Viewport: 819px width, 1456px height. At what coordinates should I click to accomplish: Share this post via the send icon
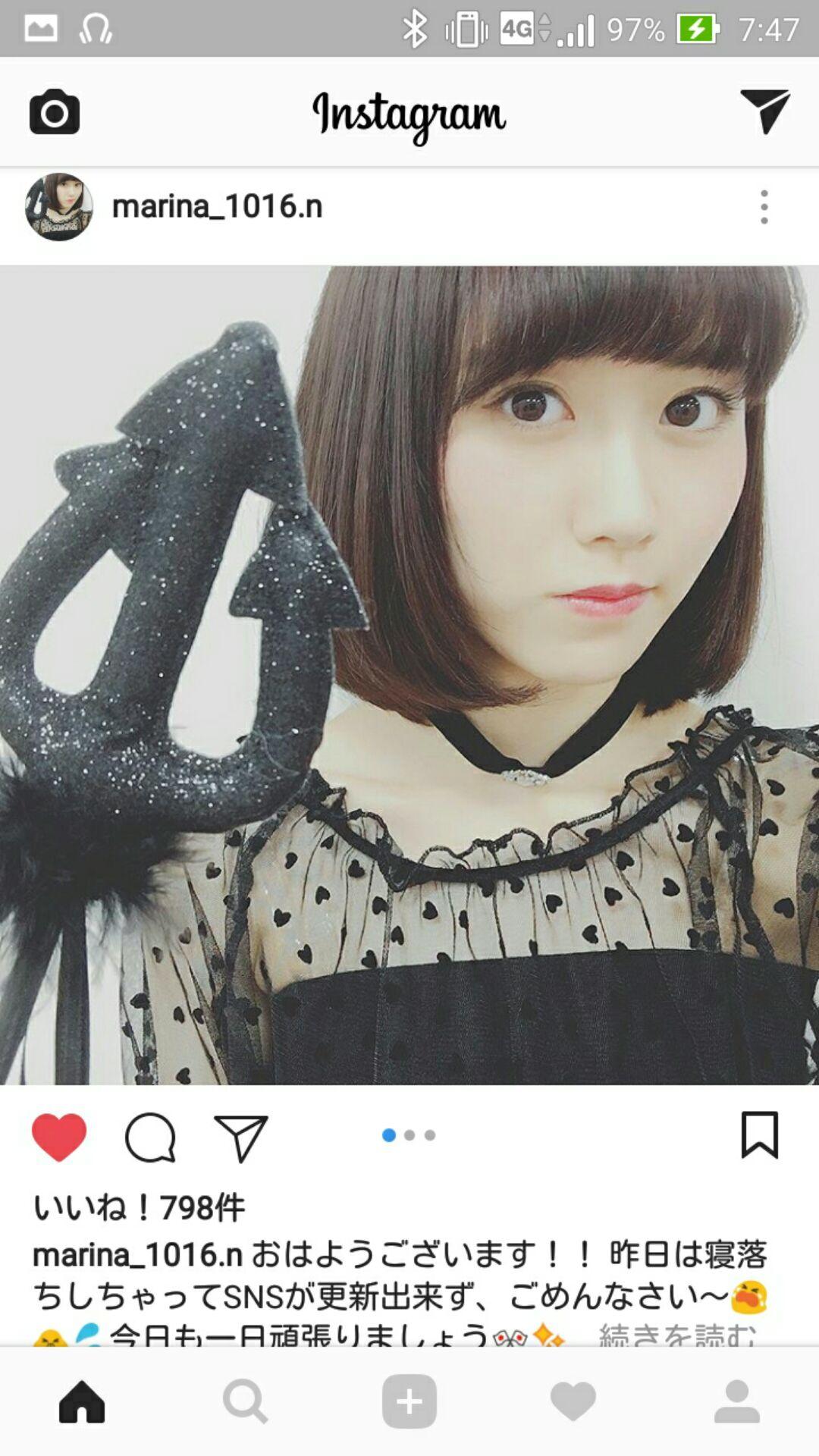(241, 1137)
